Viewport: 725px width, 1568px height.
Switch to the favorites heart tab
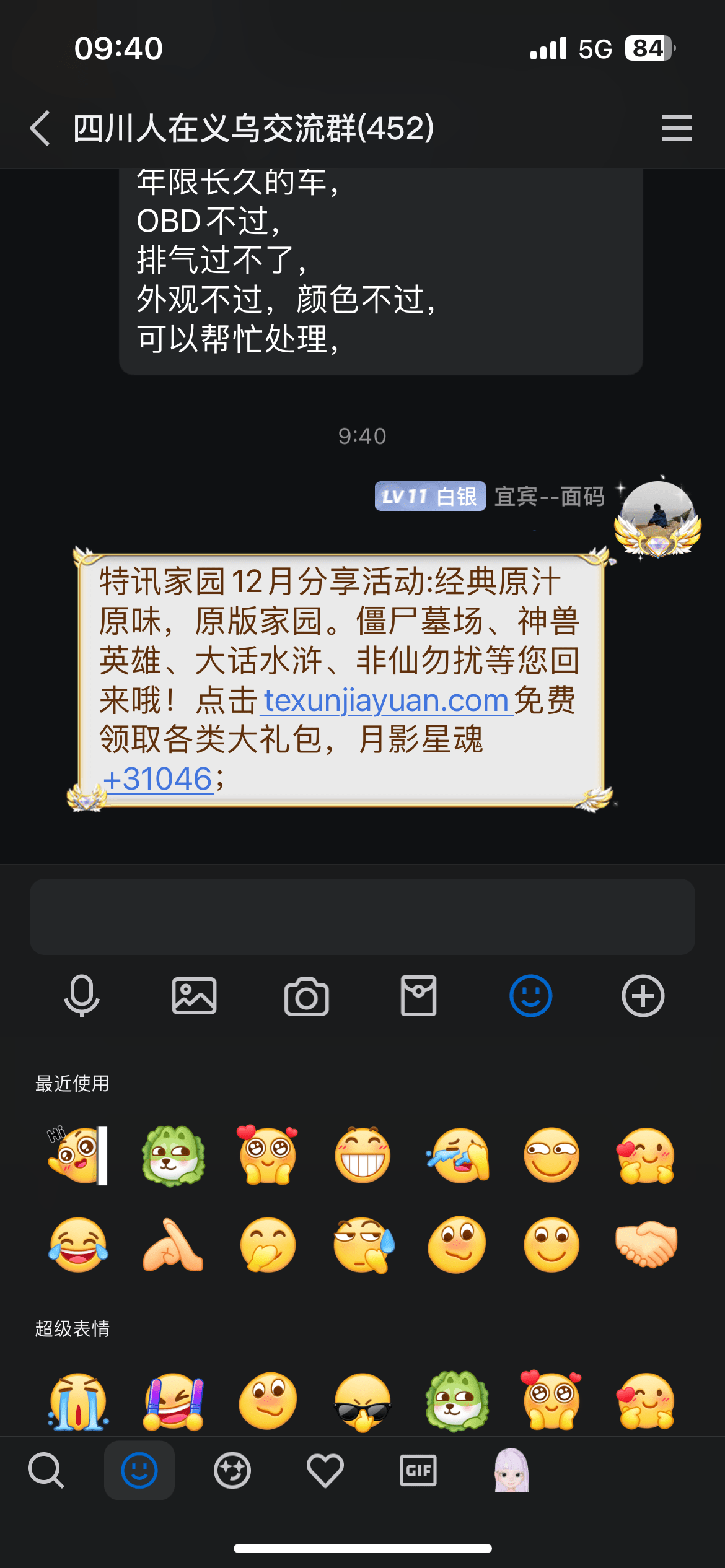[x=325, y=1470]
